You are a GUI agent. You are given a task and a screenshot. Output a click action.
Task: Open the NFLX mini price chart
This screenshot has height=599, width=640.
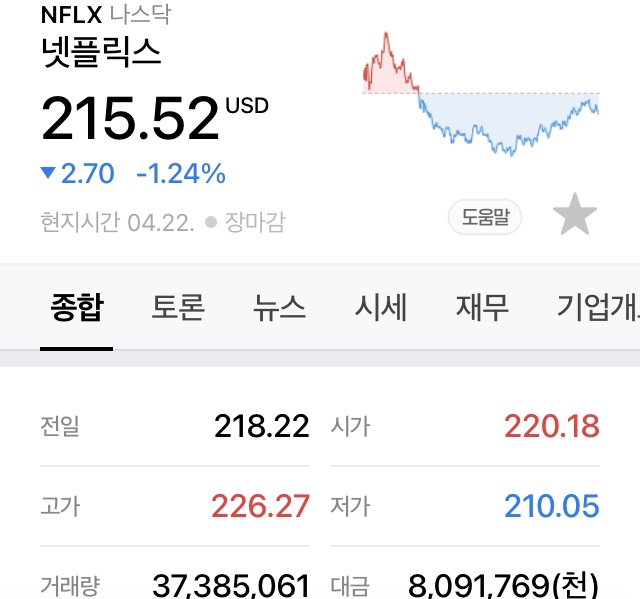click(481, 94)
